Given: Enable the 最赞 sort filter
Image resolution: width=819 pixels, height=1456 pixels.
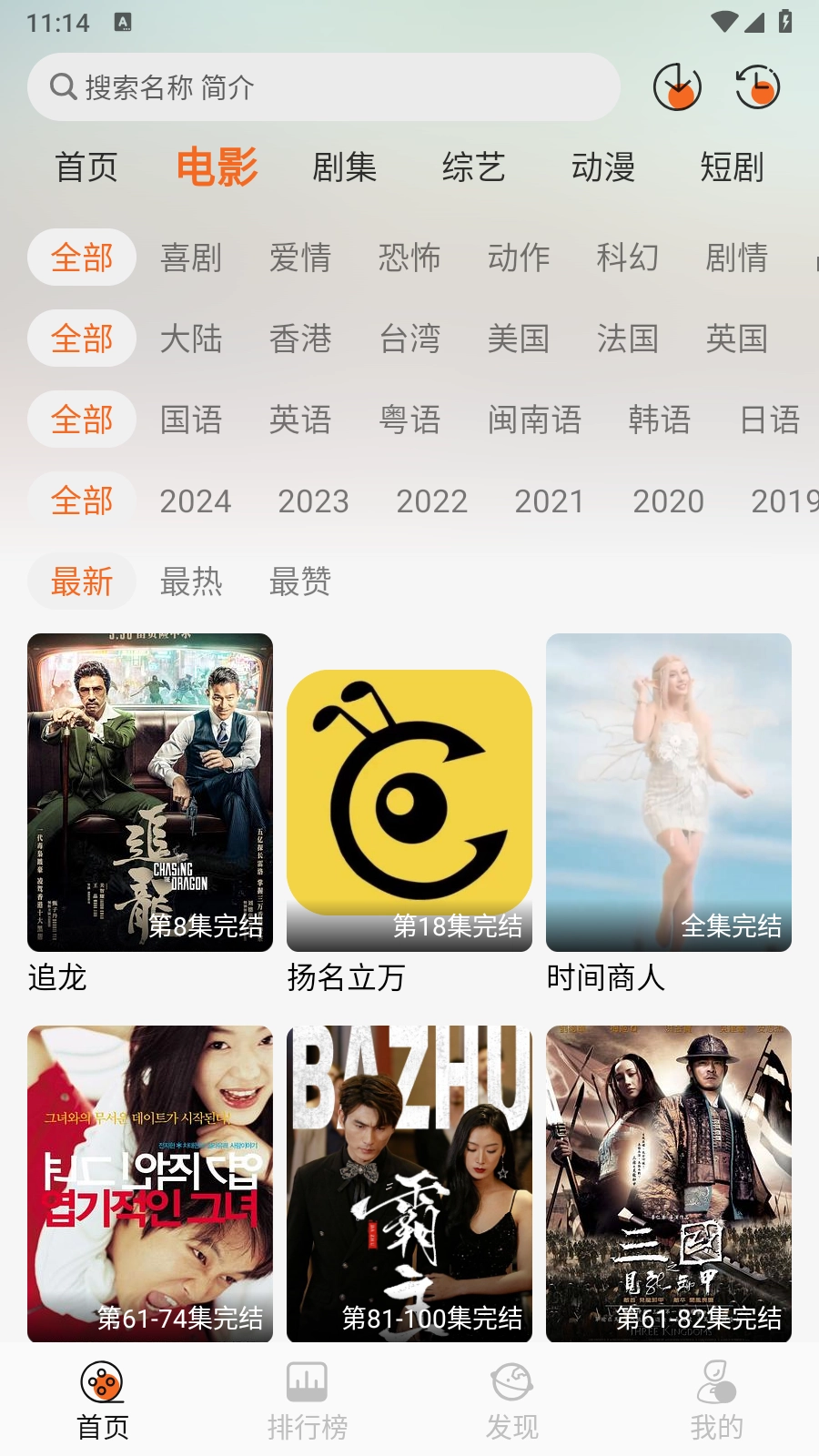Looking at the screenshot, I should tap(301, 581).
